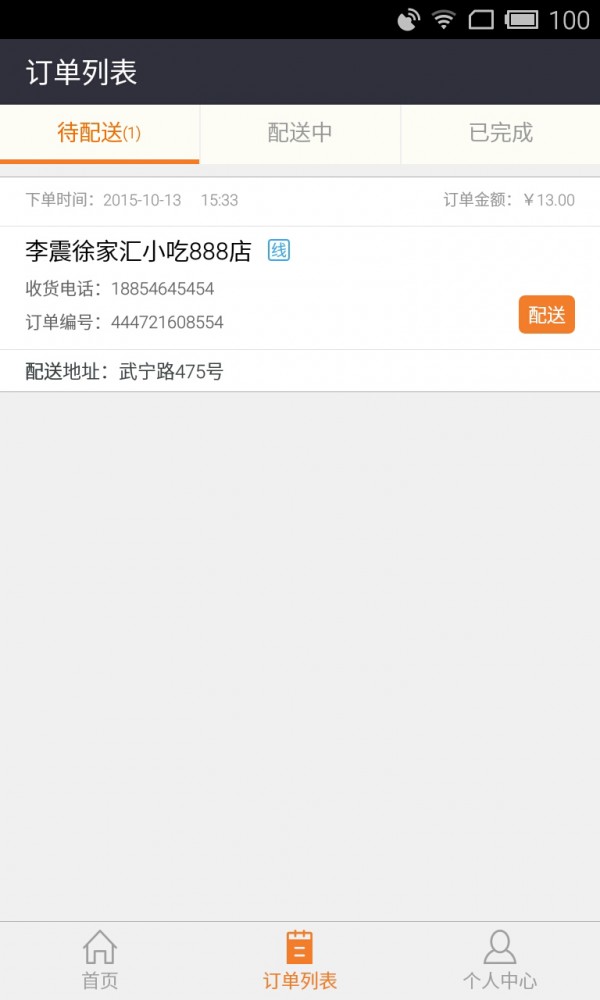
Task: Go to 首页 in the bottom bar
Action: click(x=100, y=960)
